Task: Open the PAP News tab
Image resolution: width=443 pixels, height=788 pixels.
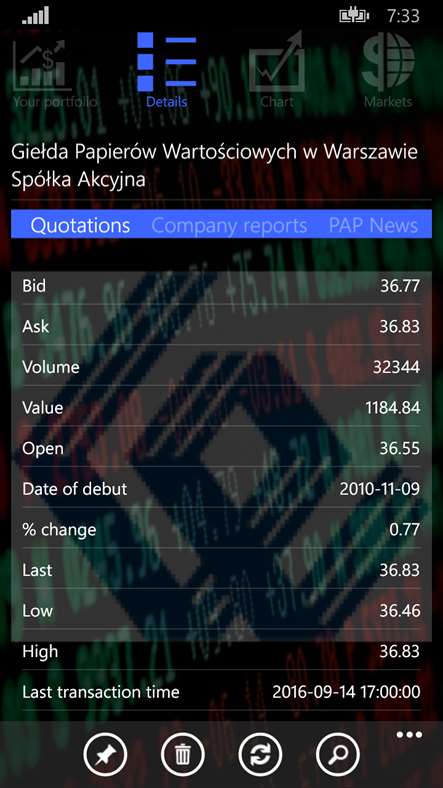Action: (x=373, y=225)
